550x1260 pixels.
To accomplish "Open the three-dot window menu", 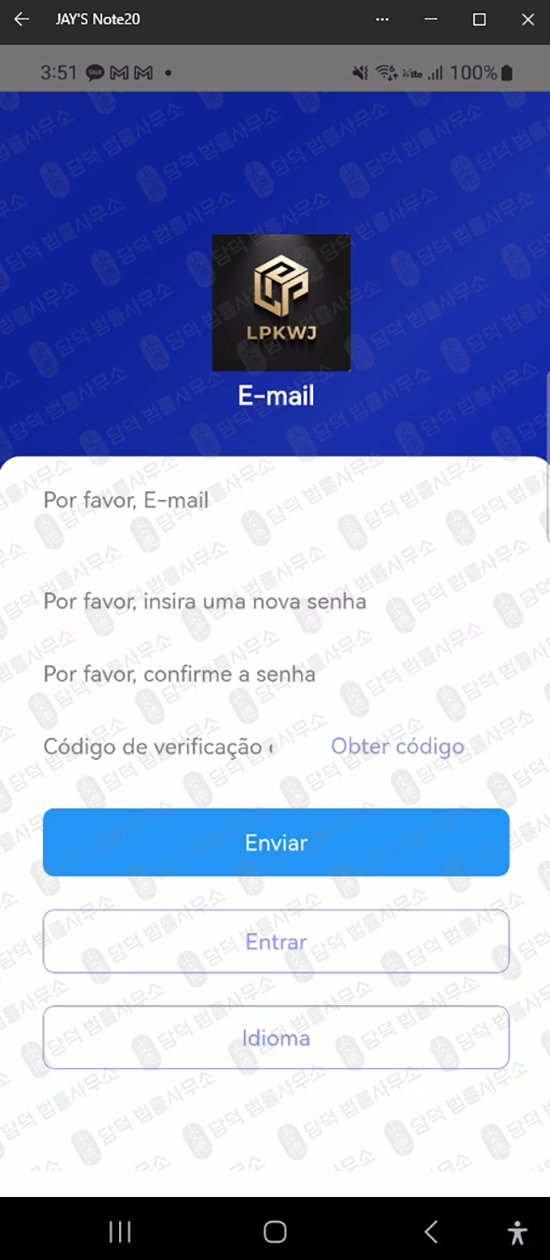I will [382, 19].
